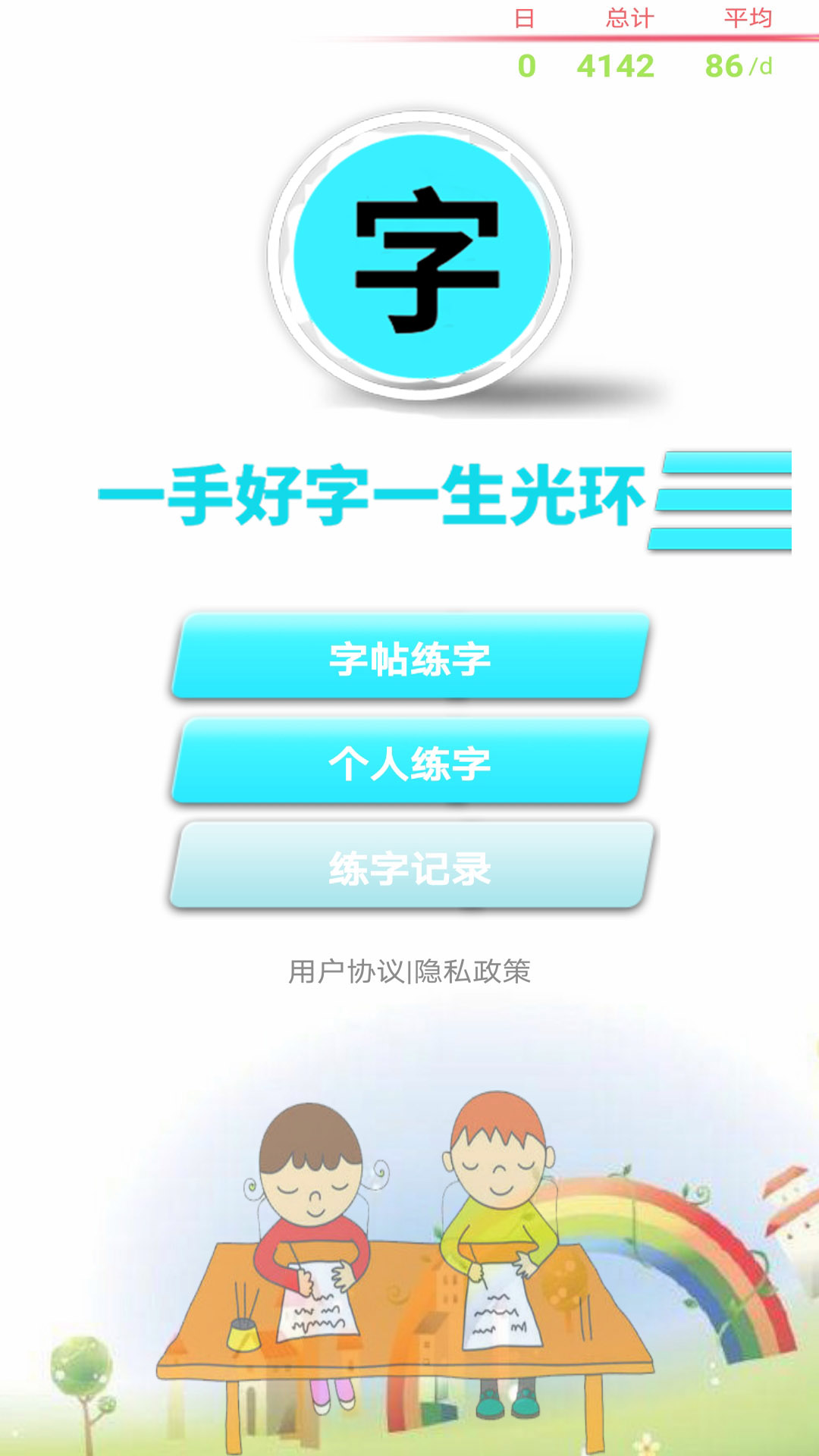
Task: Open 字帖练字 copybook practice
Action: tap(409, 657)
